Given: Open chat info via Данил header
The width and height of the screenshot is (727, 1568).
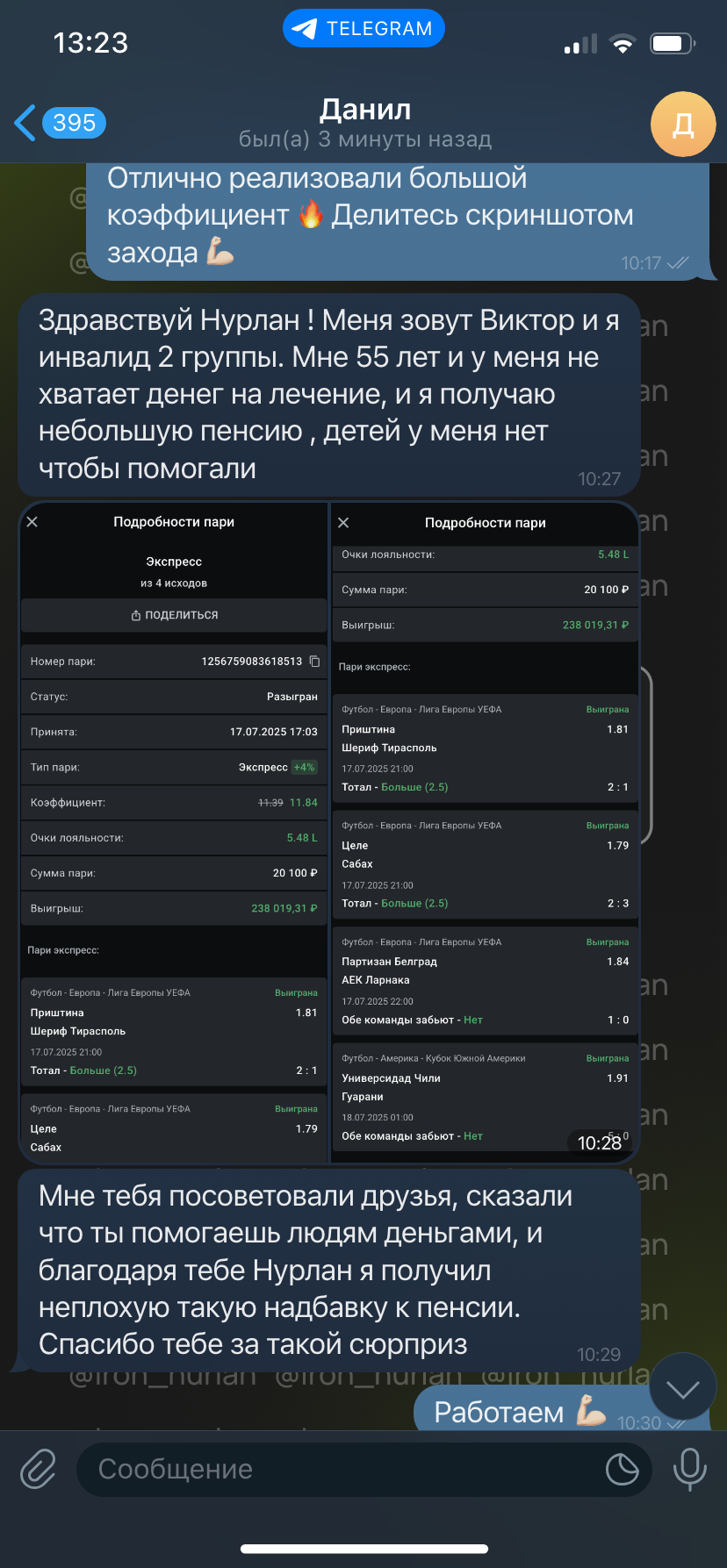Looking at the screenshot, I should click(x=364, y=123).
